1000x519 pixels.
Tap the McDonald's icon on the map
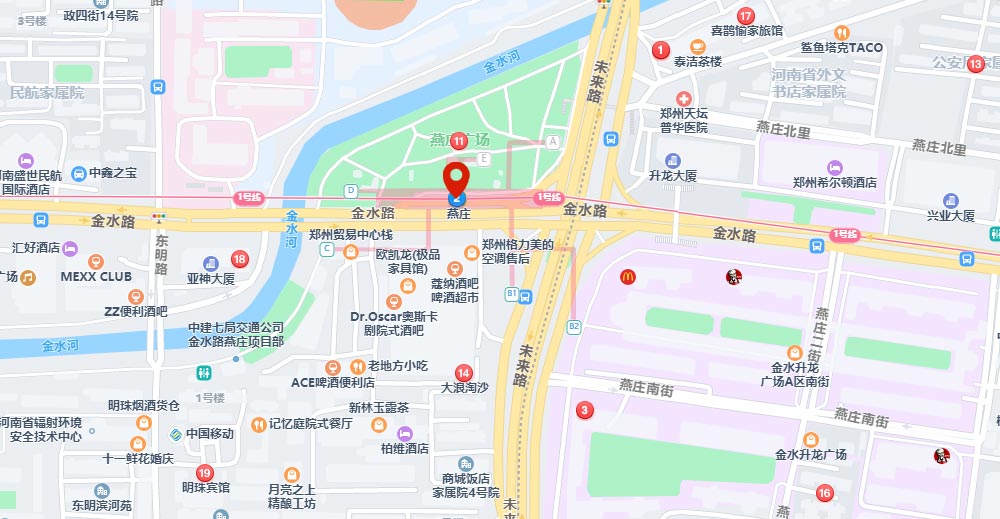coord(628,277)
